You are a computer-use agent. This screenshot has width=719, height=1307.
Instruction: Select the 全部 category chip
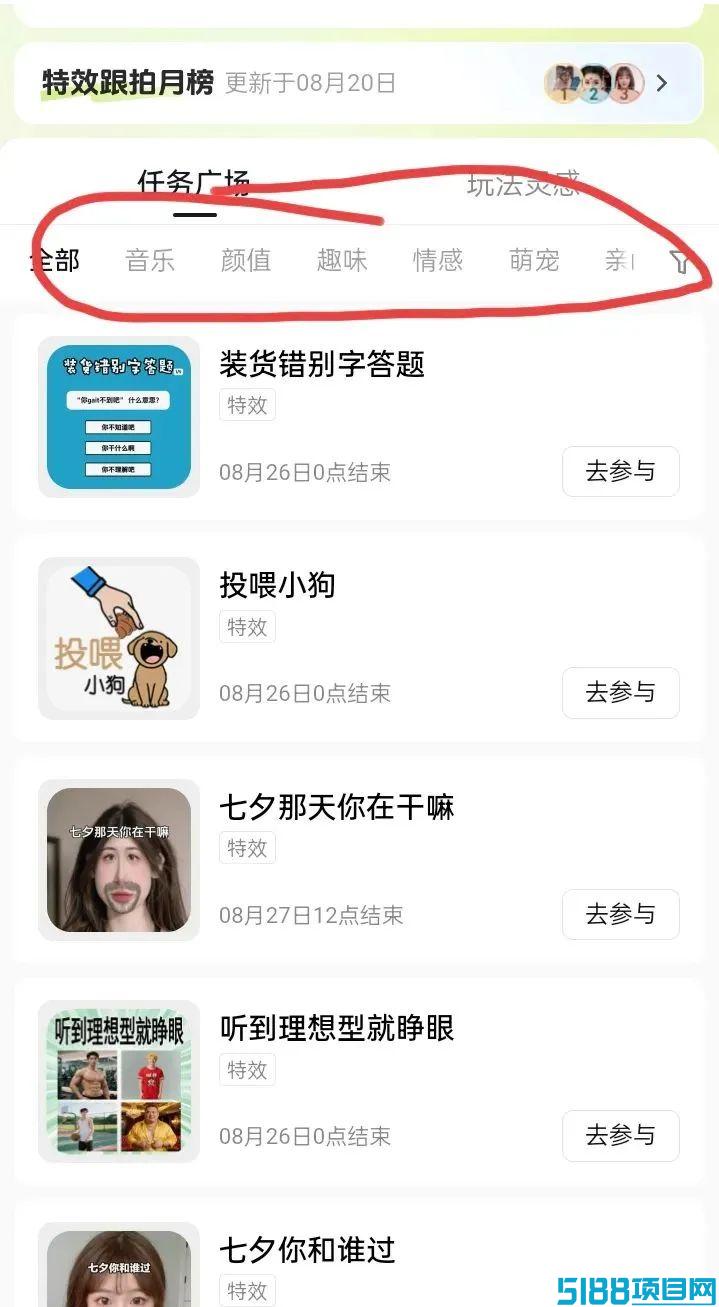[54, 261]
